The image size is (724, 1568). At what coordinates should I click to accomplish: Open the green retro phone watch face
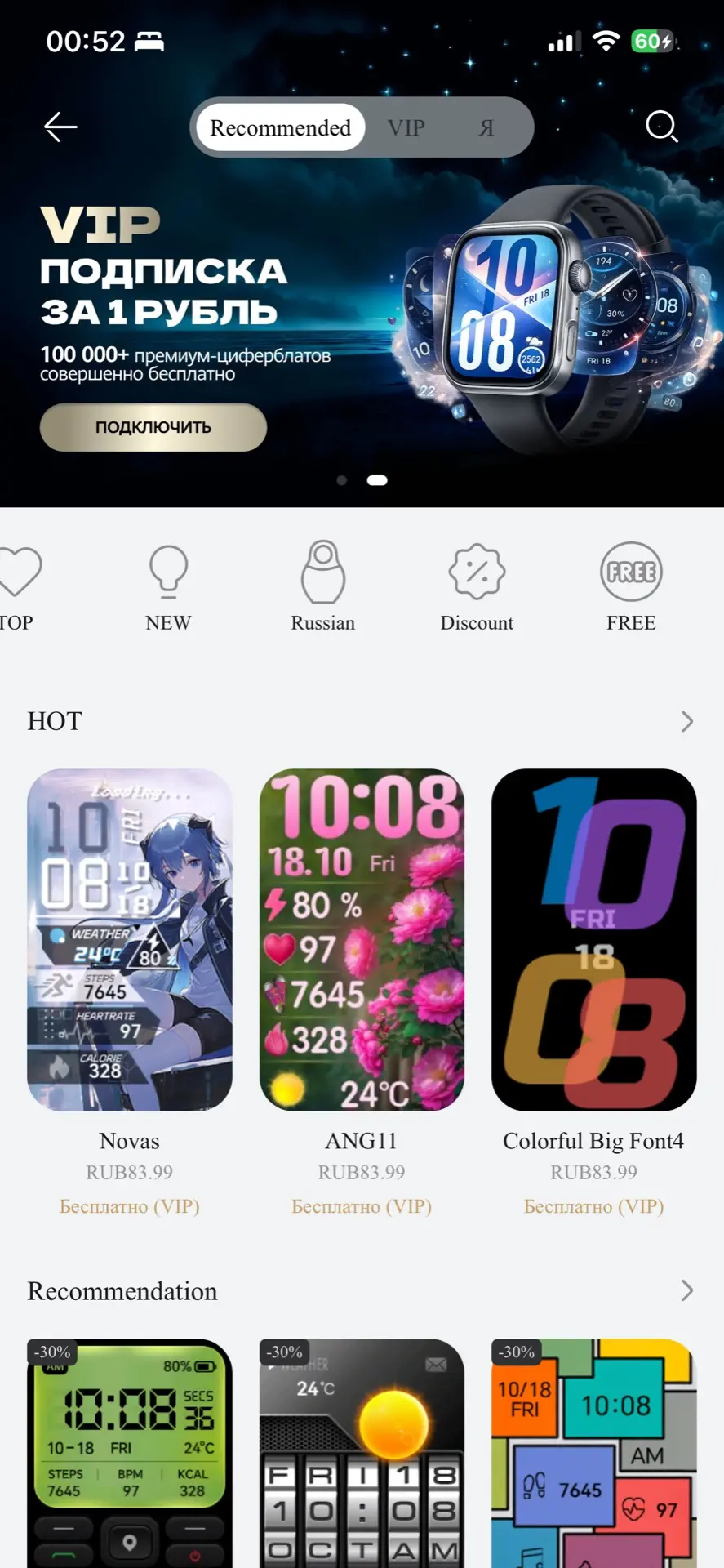pyautogui.click(x=130, y=1454)
